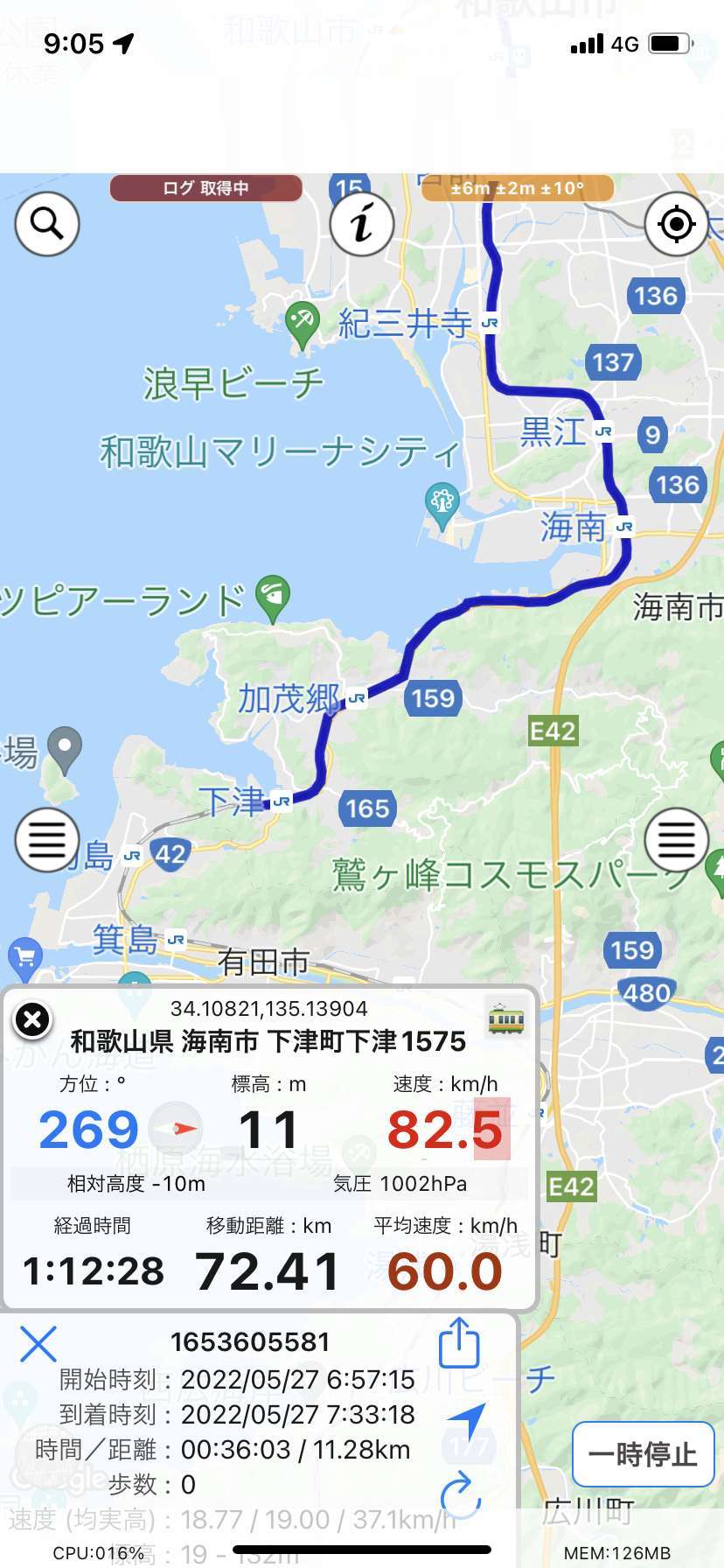This screenshot has width=724, height=1568.
Task: Close the speed and altitude panel
Action: point(32,1019)
